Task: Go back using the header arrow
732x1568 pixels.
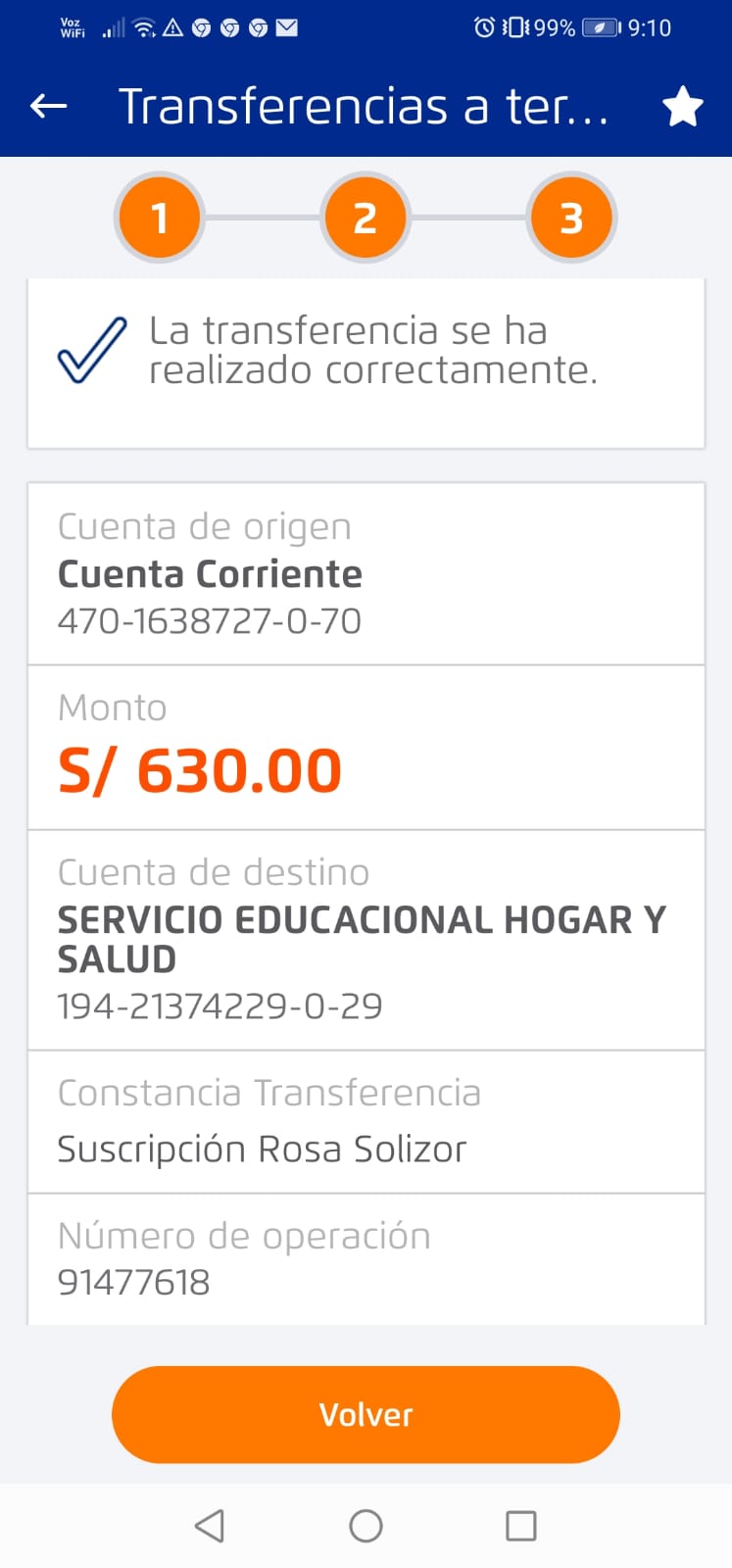Action: point(48,106)
